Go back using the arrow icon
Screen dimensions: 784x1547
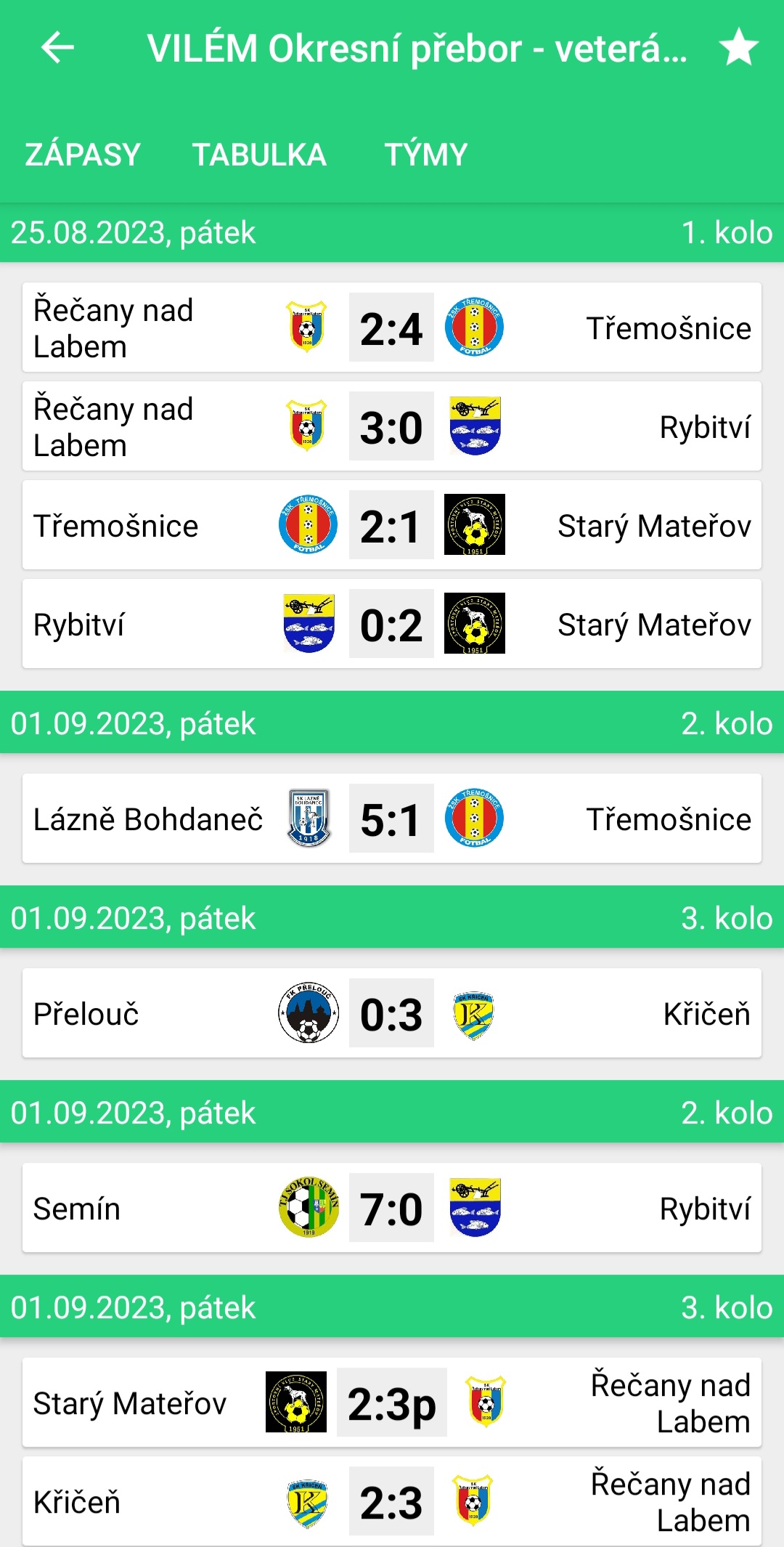(x=58, y=48)
